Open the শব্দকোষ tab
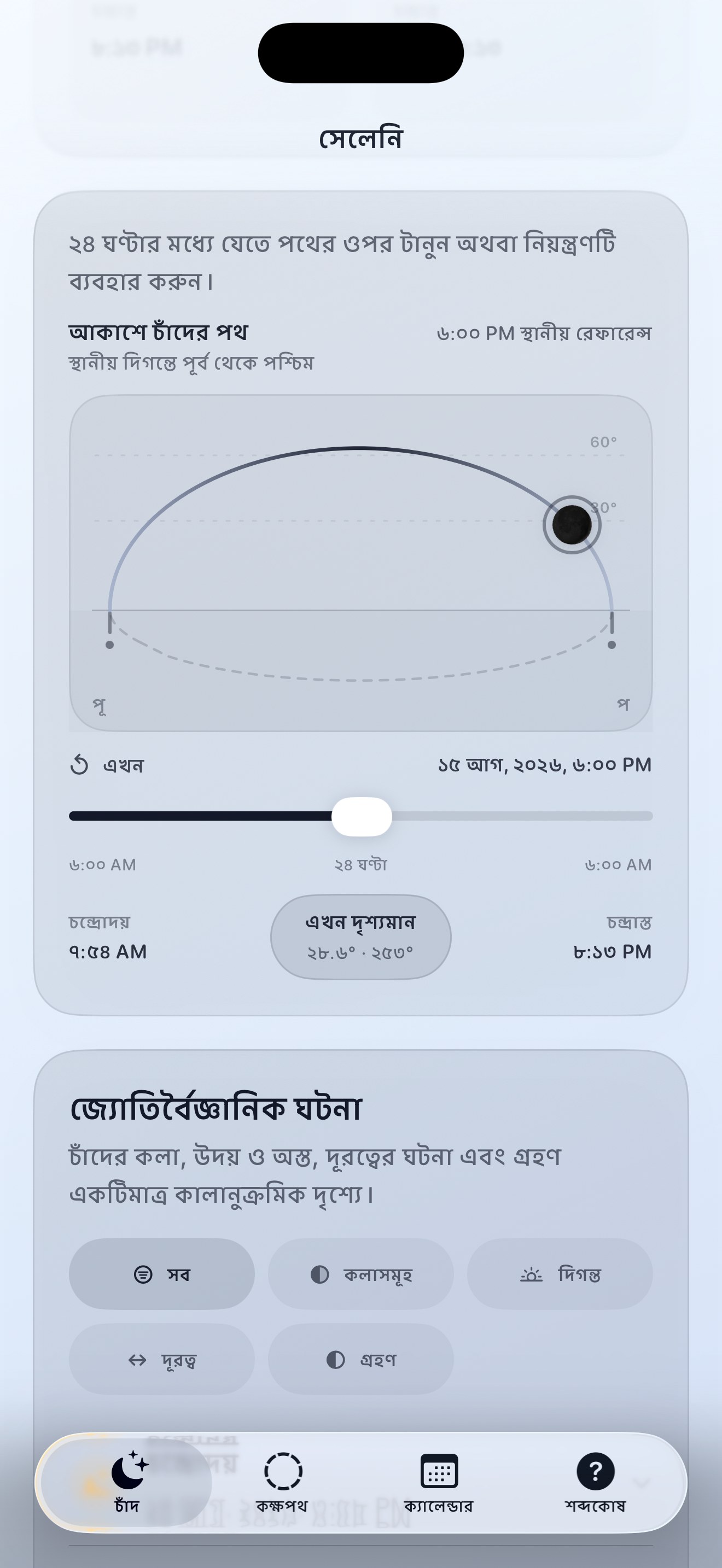 tap(595, 1482)
